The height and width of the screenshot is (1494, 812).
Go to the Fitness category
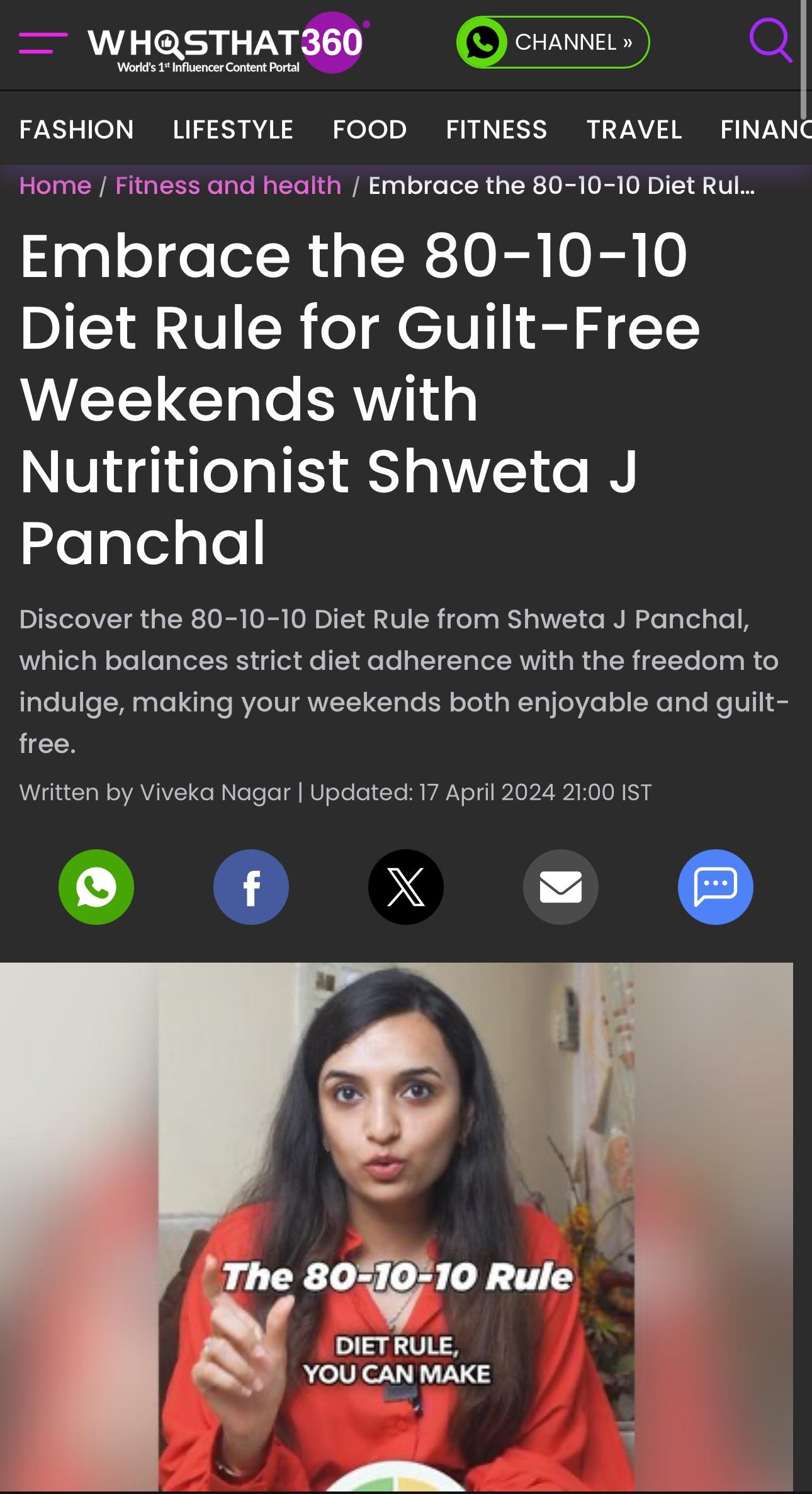(497, 130)
